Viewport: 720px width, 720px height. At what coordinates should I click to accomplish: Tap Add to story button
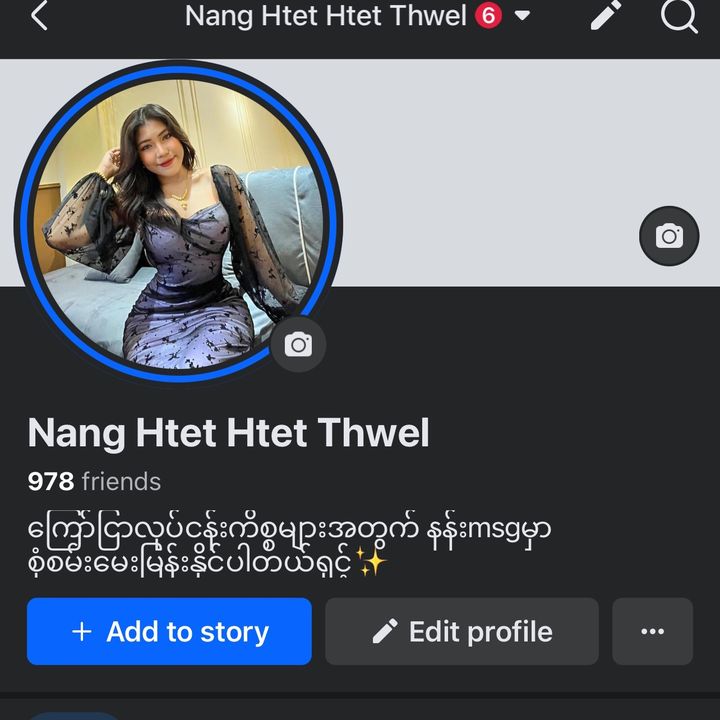pos(169,632)
